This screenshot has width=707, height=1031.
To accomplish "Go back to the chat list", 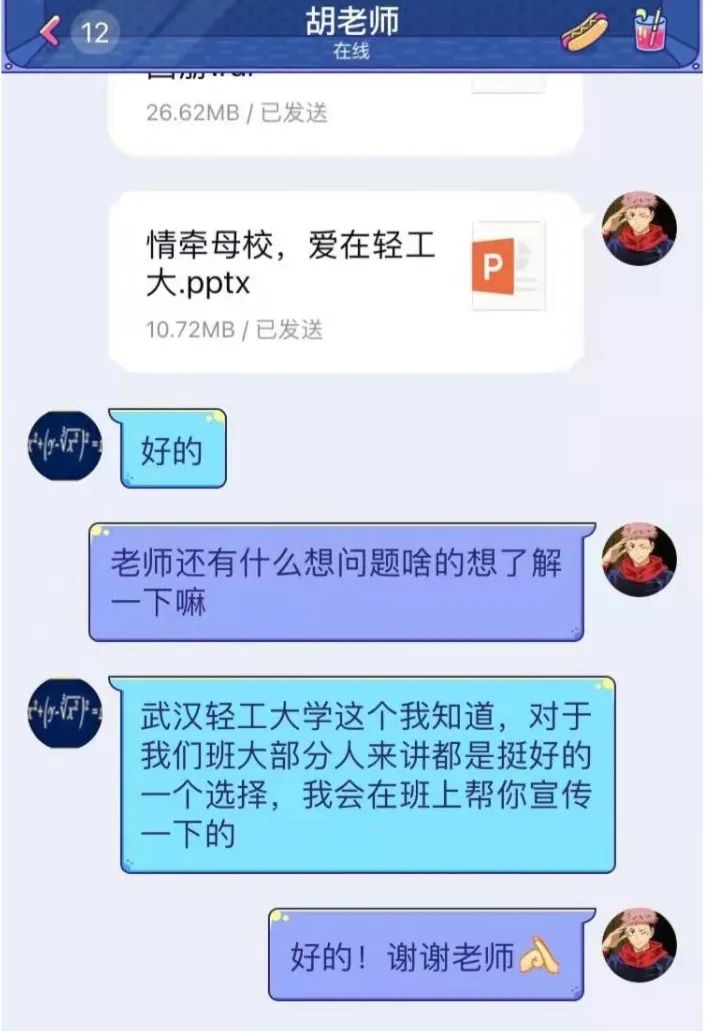I will 50,32.
